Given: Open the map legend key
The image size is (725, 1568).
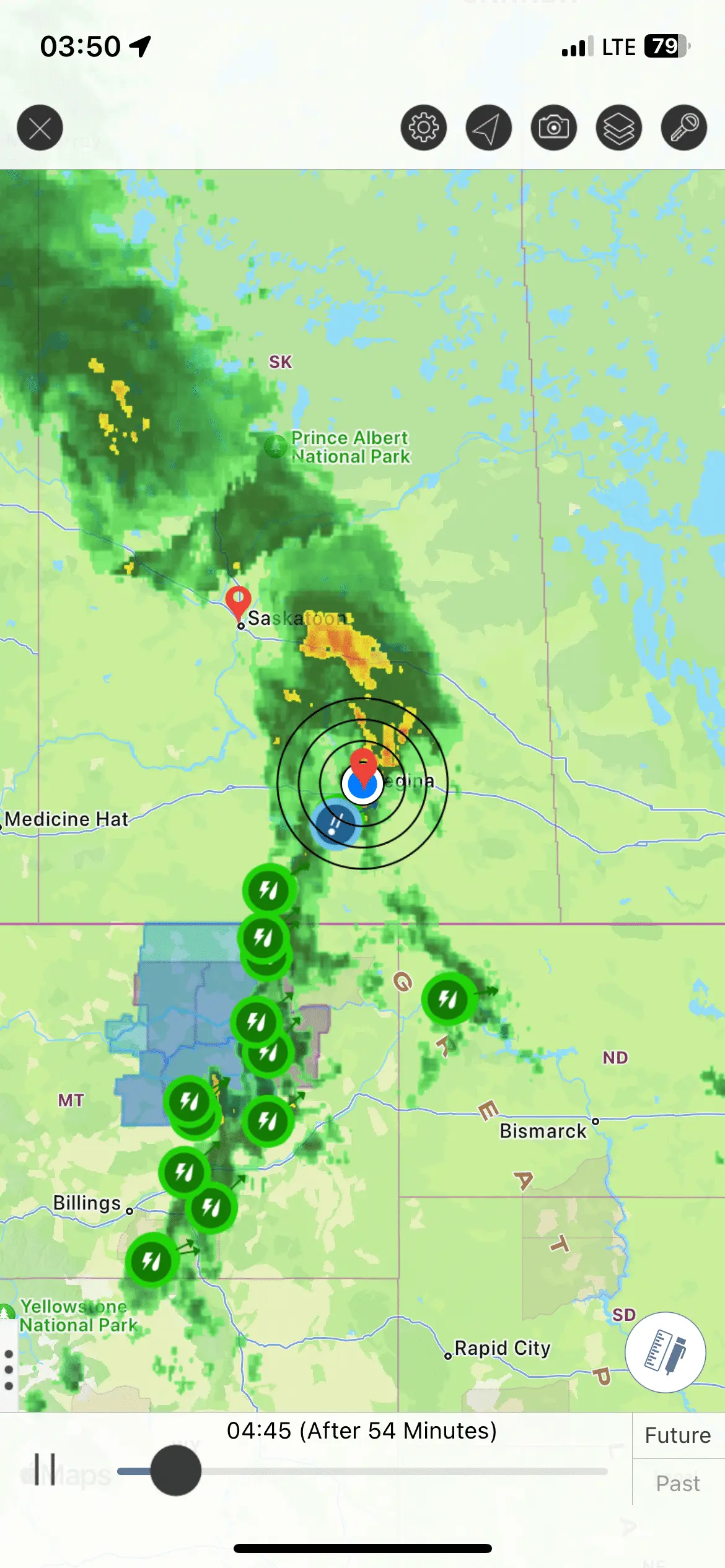Looking at the screenshot, I should (684, 128).
